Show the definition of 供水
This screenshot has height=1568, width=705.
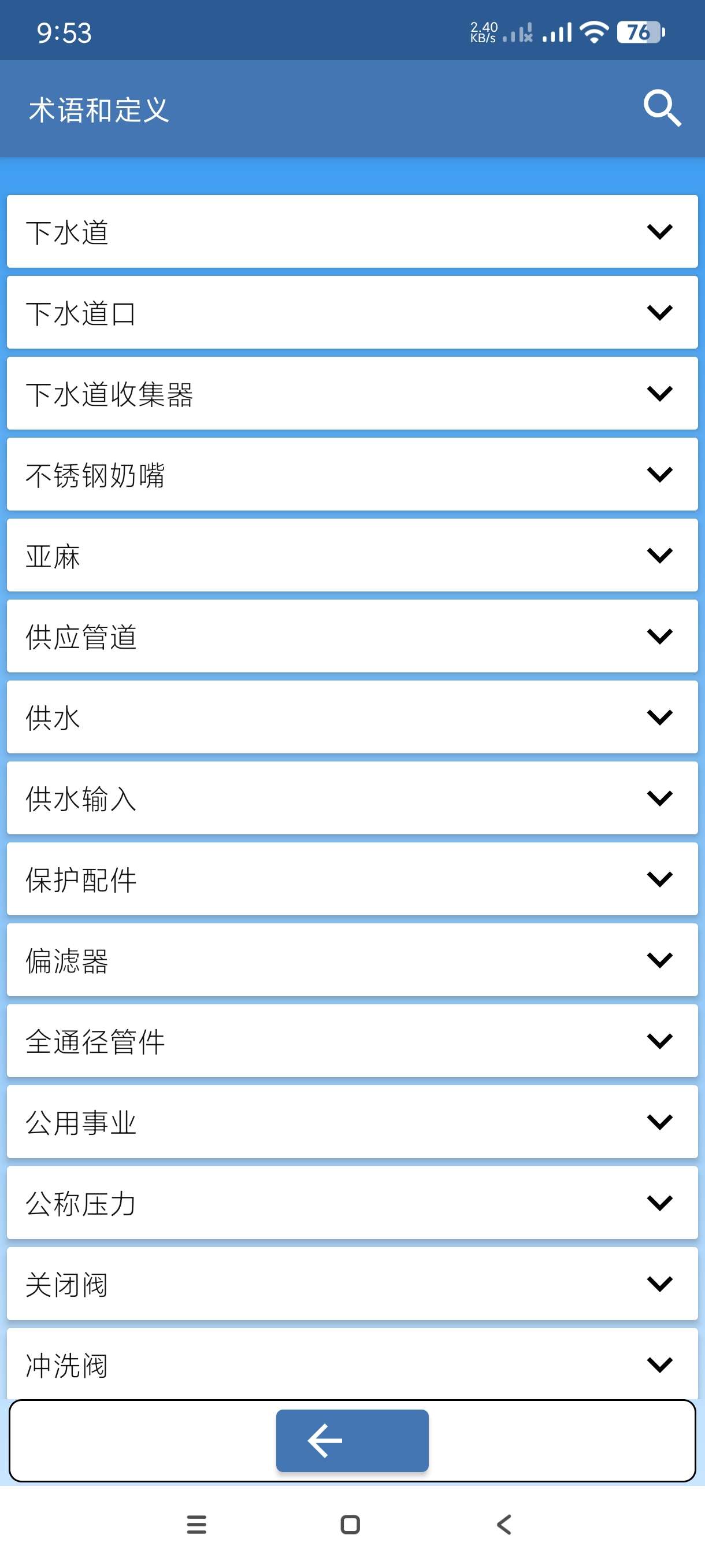point(659,718)
